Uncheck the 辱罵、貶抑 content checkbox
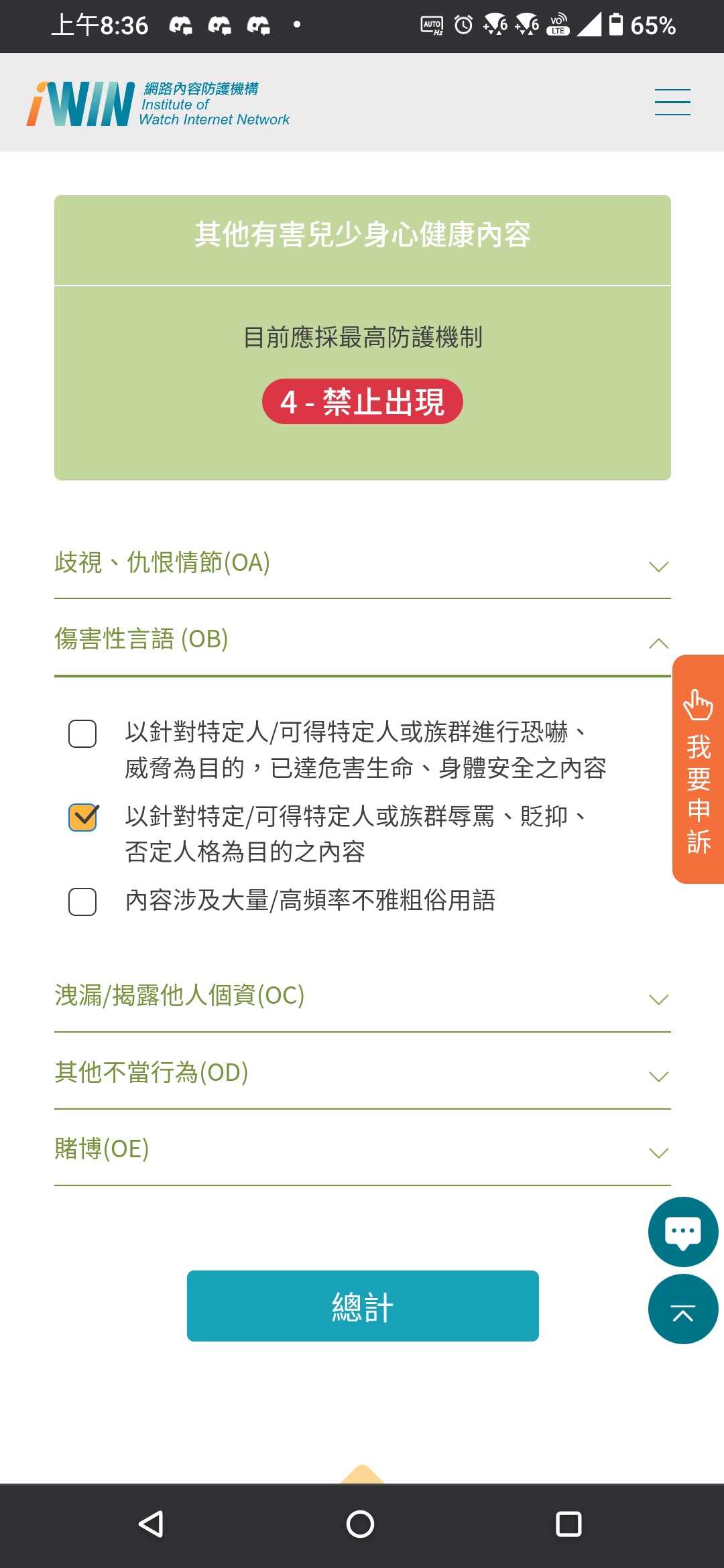The width and height of the screenshot is (724, 1568). (83, 818)
